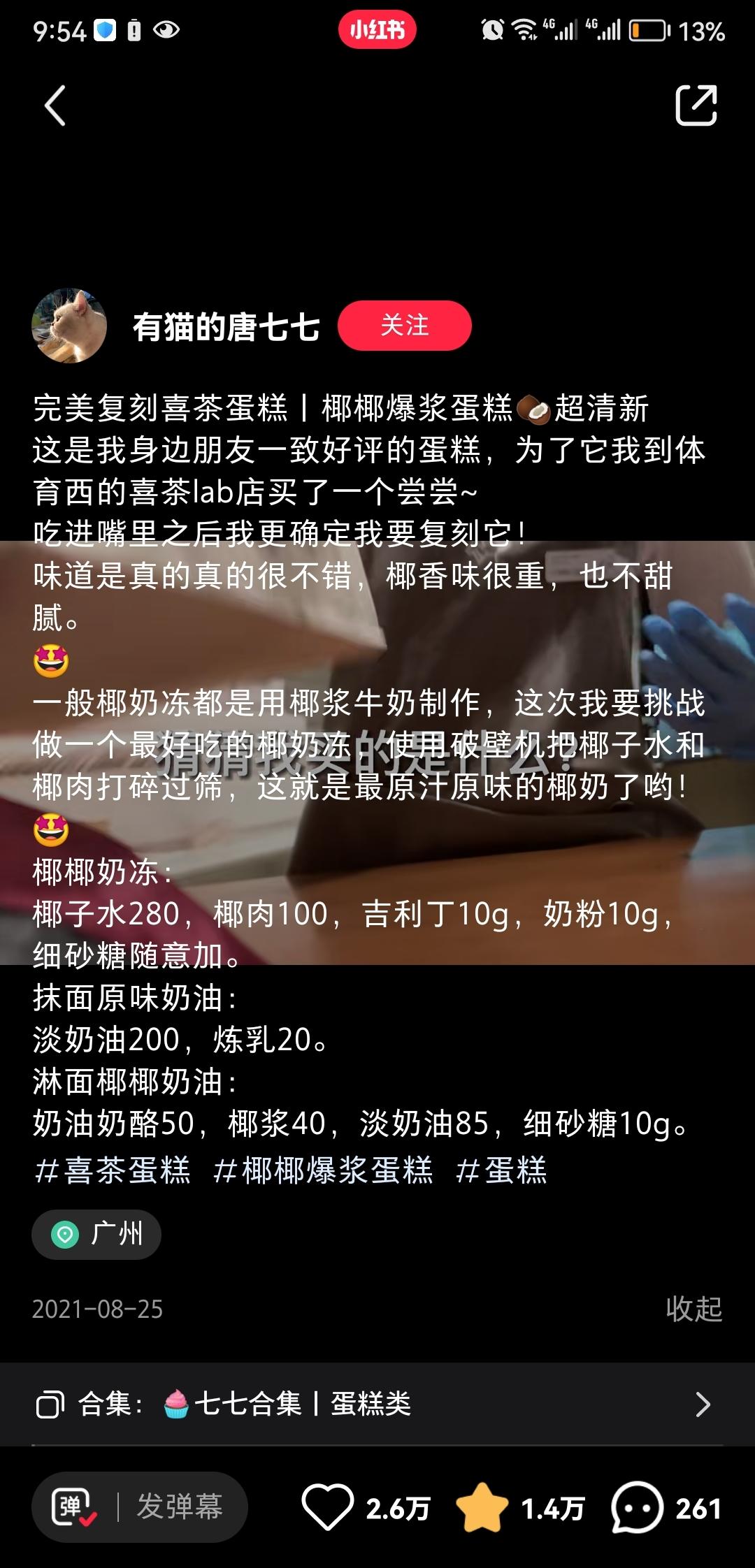Toggle the 弹 danmaku display icon
Screen dimensions: 755x1568
click(x=74, y=1507)
